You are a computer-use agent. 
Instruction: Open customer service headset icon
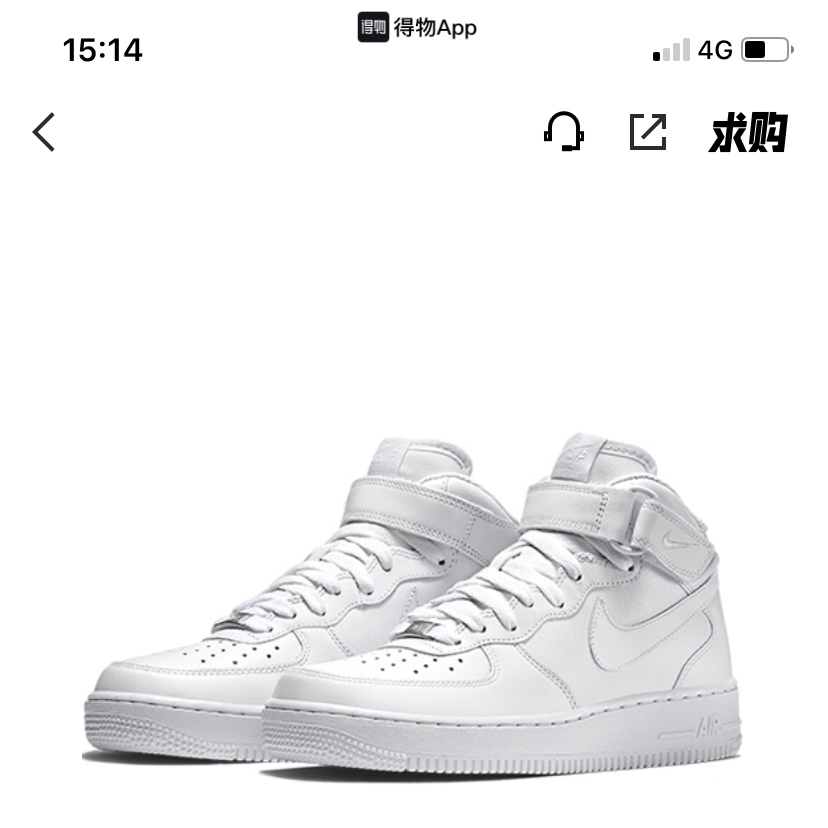pyautogui.click(x=564, y=131)
